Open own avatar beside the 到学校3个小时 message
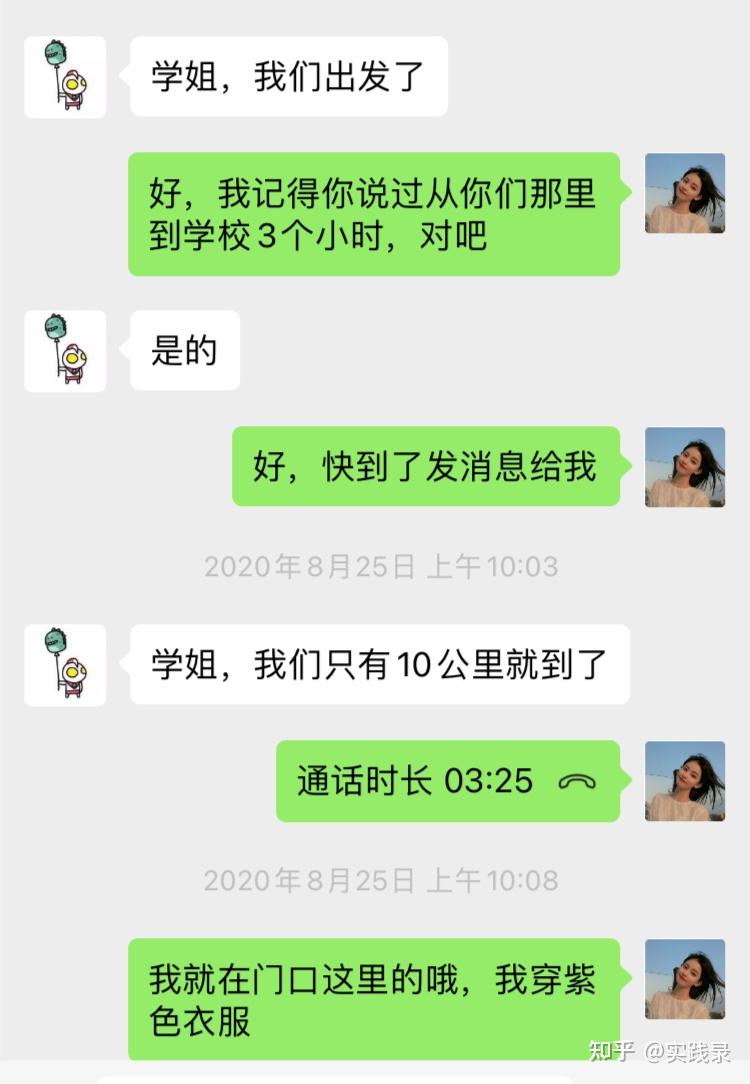The image size is (750, 1084). point(685,193)
